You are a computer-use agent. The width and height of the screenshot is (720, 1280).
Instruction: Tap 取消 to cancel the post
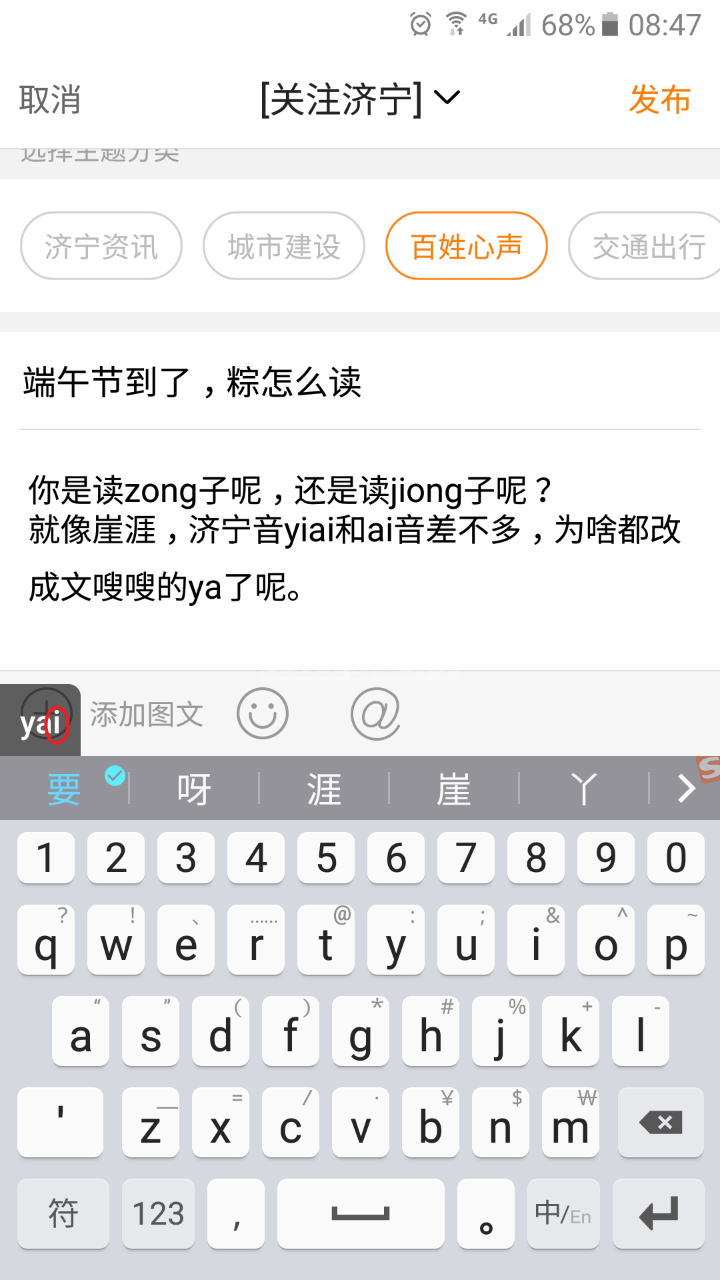pyautogui.click(x=49, y=100)
